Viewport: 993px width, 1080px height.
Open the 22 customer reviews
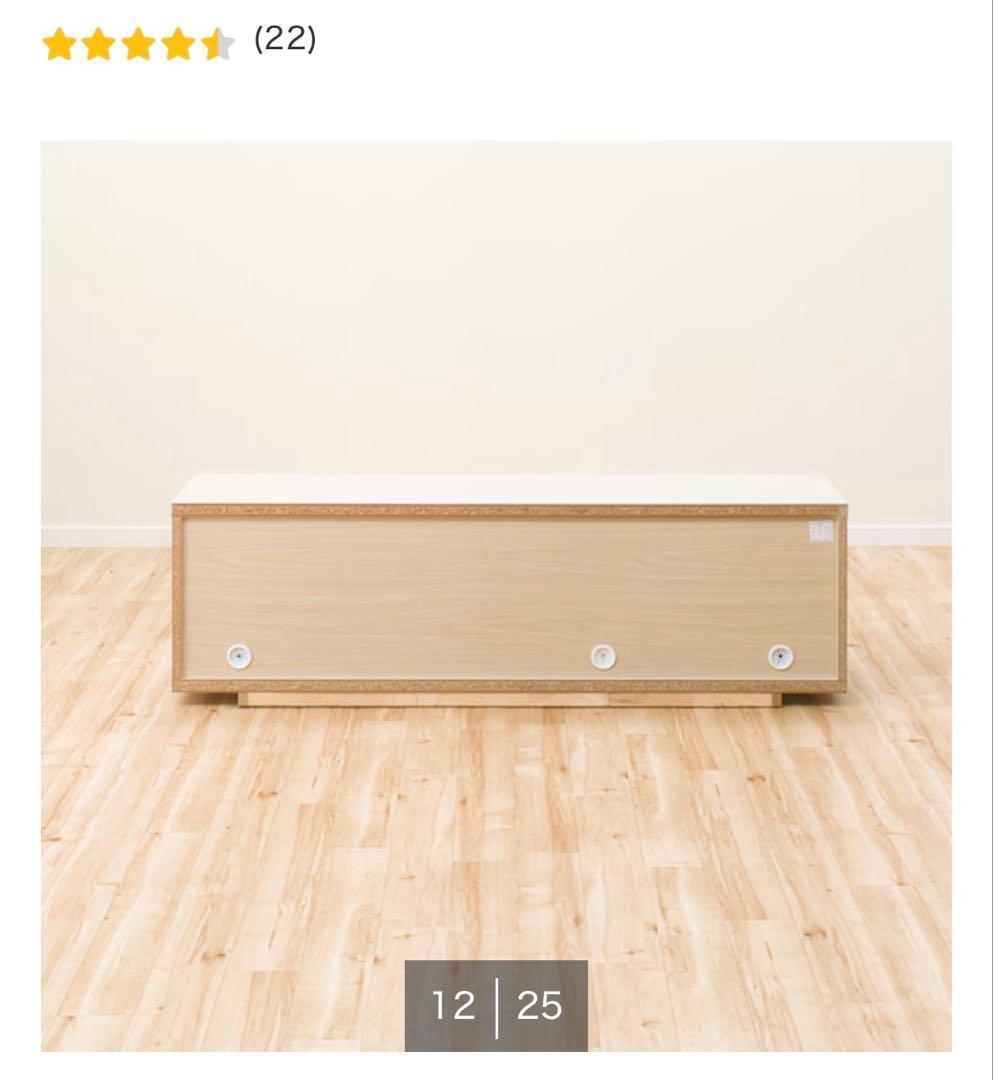[284, 40]
